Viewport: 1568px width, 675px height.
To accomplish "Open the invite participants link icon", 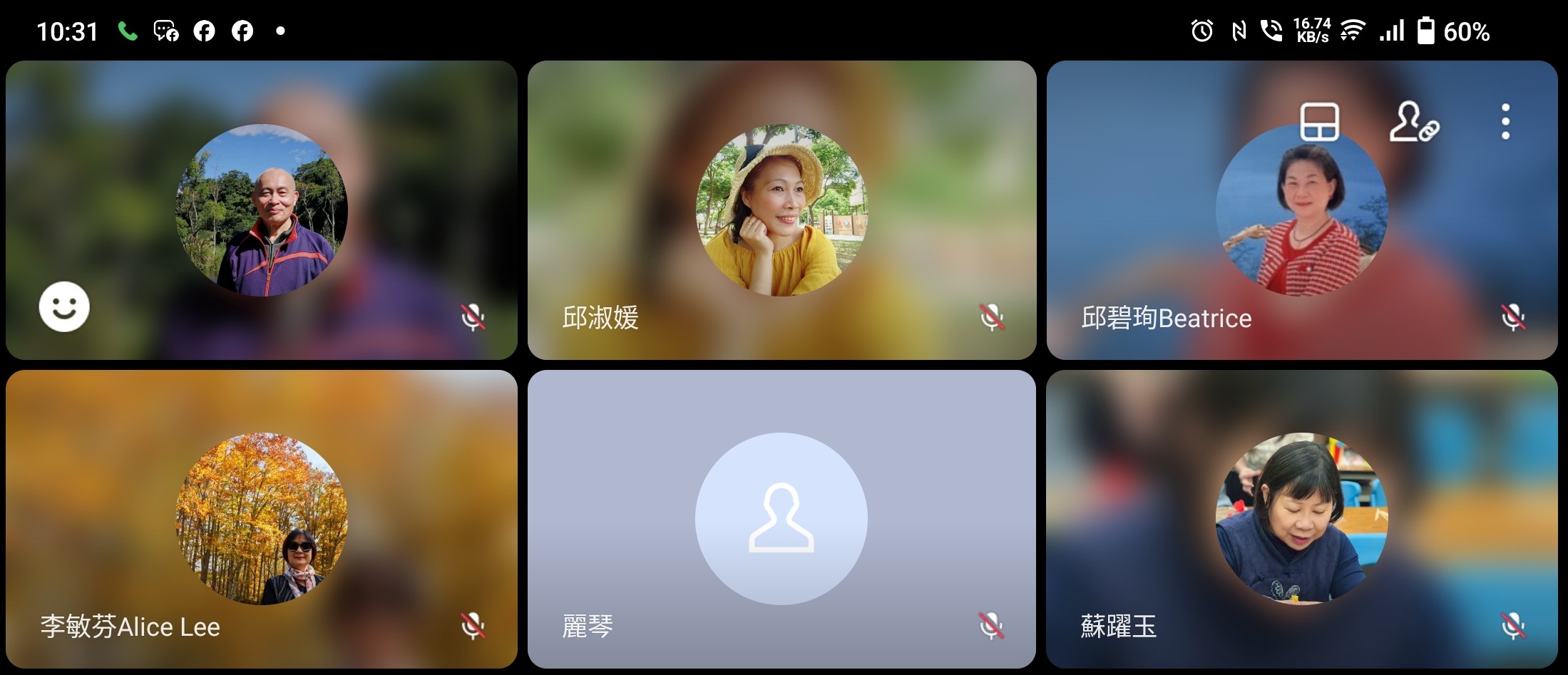I will pyautogui.click(x=1413, y=123).
